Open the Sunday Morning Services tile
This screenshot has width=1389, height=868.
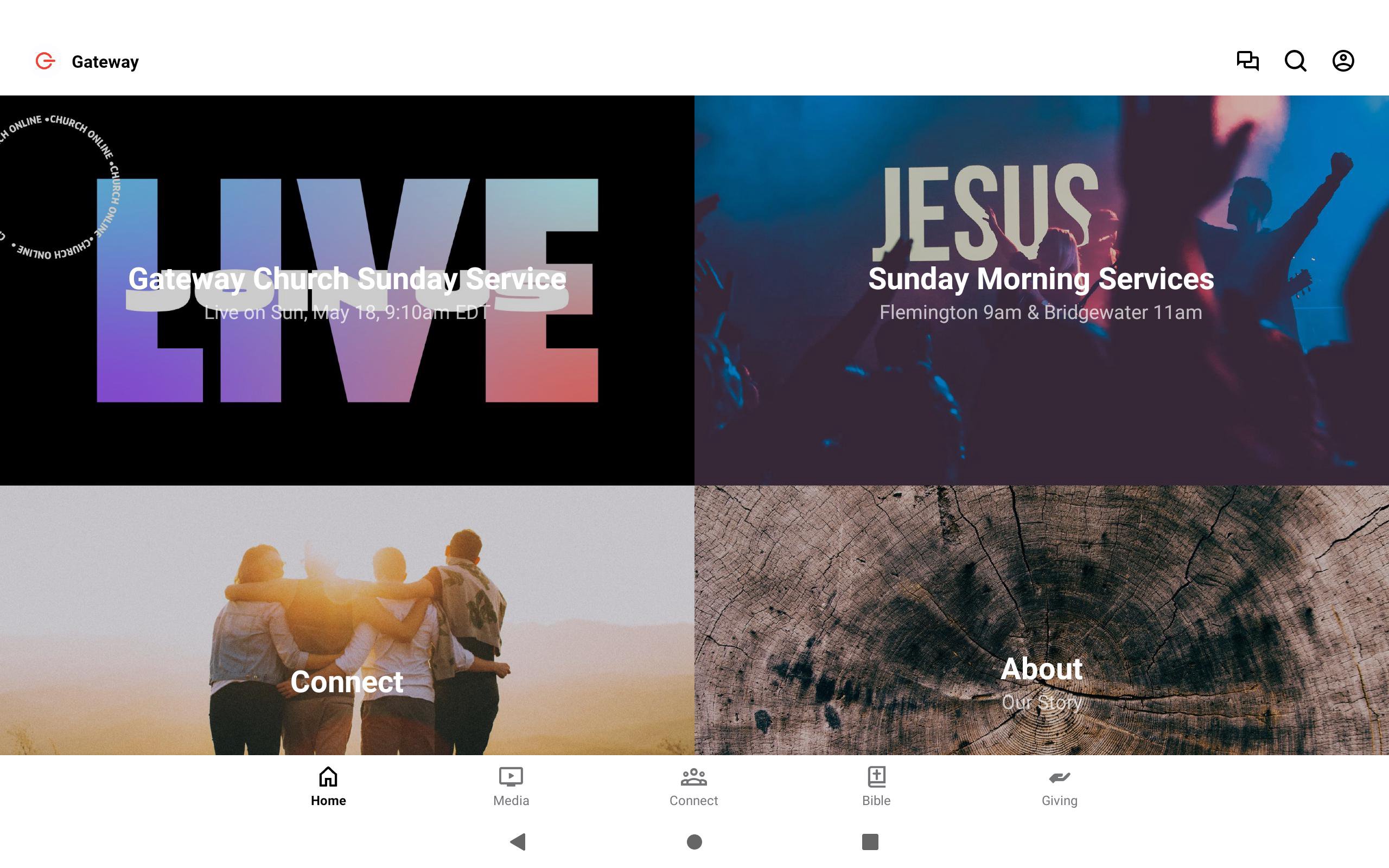coord(1041,290)
